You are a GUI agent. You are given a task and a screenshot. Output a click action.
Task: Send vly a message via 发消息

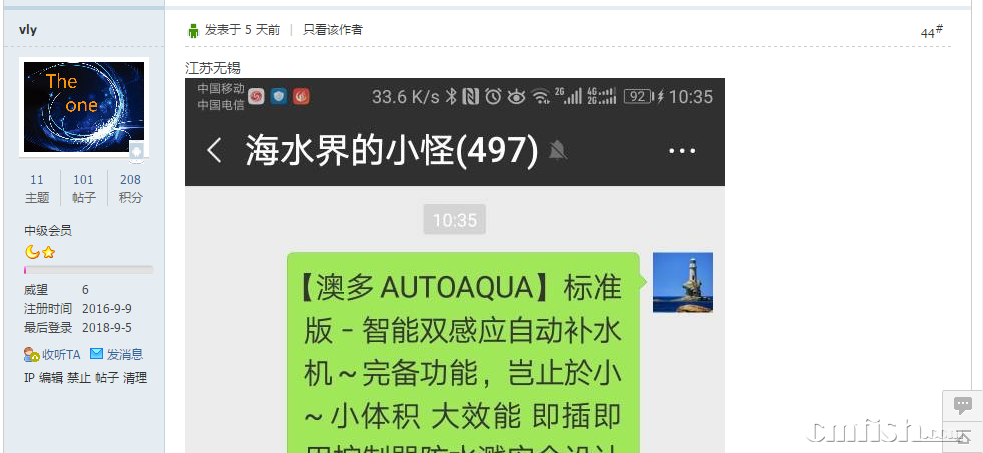(x=124, y=354)
